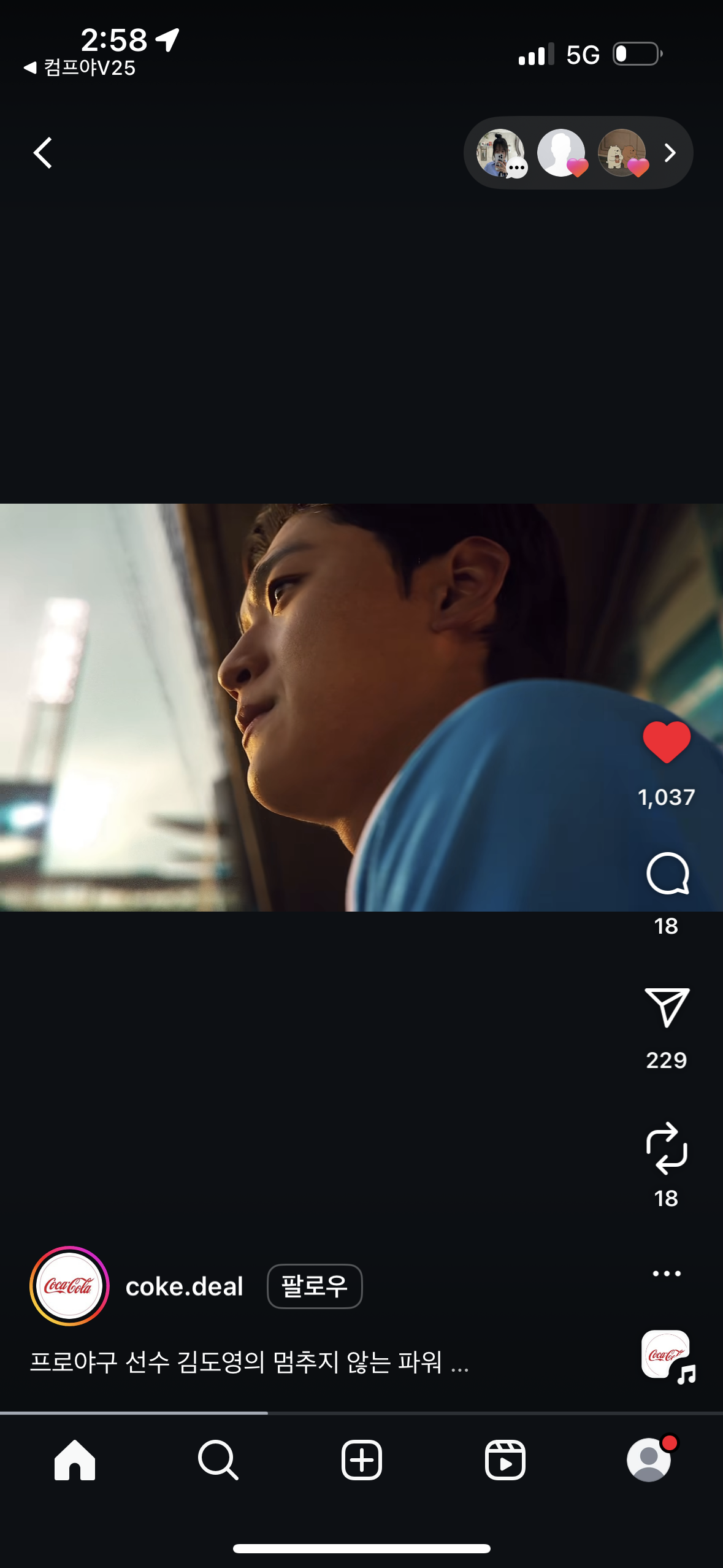Open the Coca-Cola audio track page

point(667,1356)
